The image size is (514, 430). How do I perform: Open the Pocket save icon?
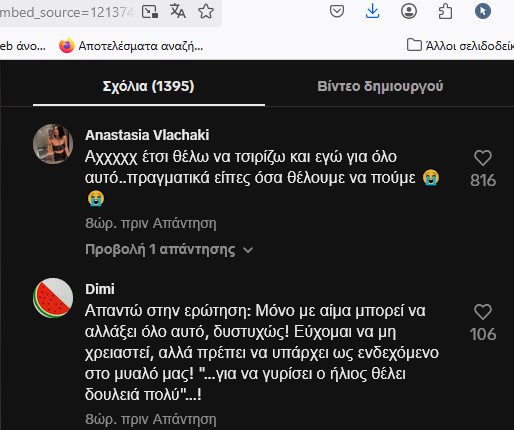(x=337, y=12)
